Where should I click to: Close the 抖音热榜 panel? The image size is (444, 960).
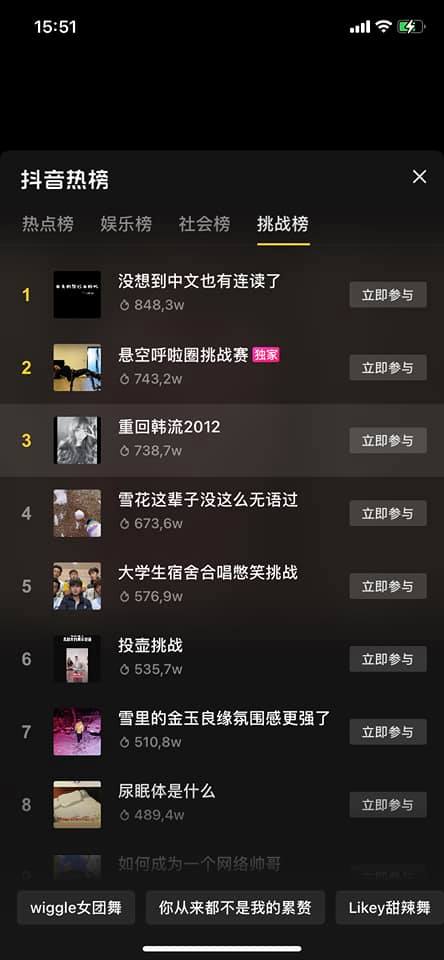click(x=420, y=177)
